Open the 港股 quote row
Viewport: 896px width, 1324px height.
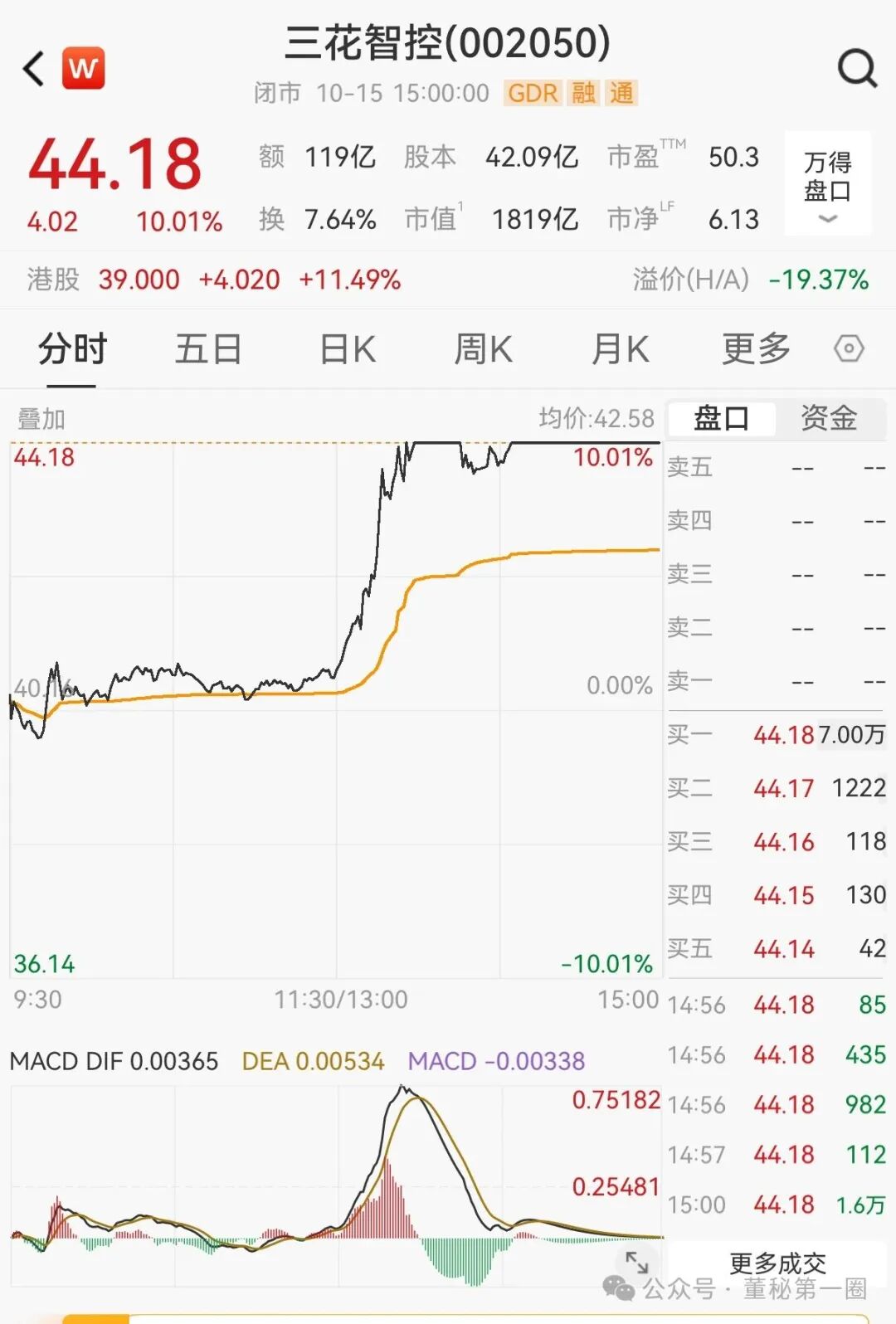tap(448, 280)
